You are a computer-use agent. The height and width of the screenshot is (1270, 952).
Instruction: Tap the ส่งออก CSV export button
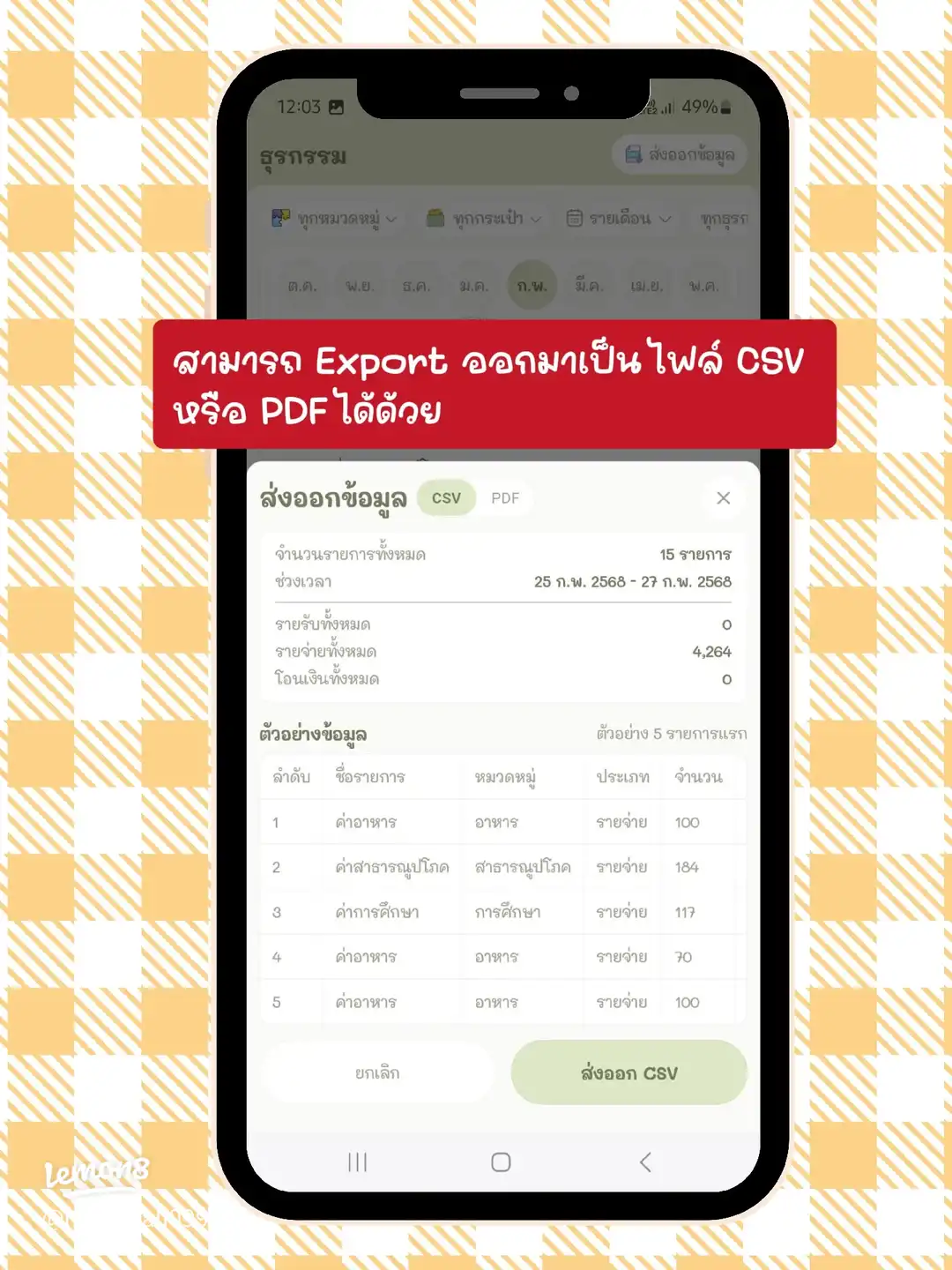[x=628, y=1072]
